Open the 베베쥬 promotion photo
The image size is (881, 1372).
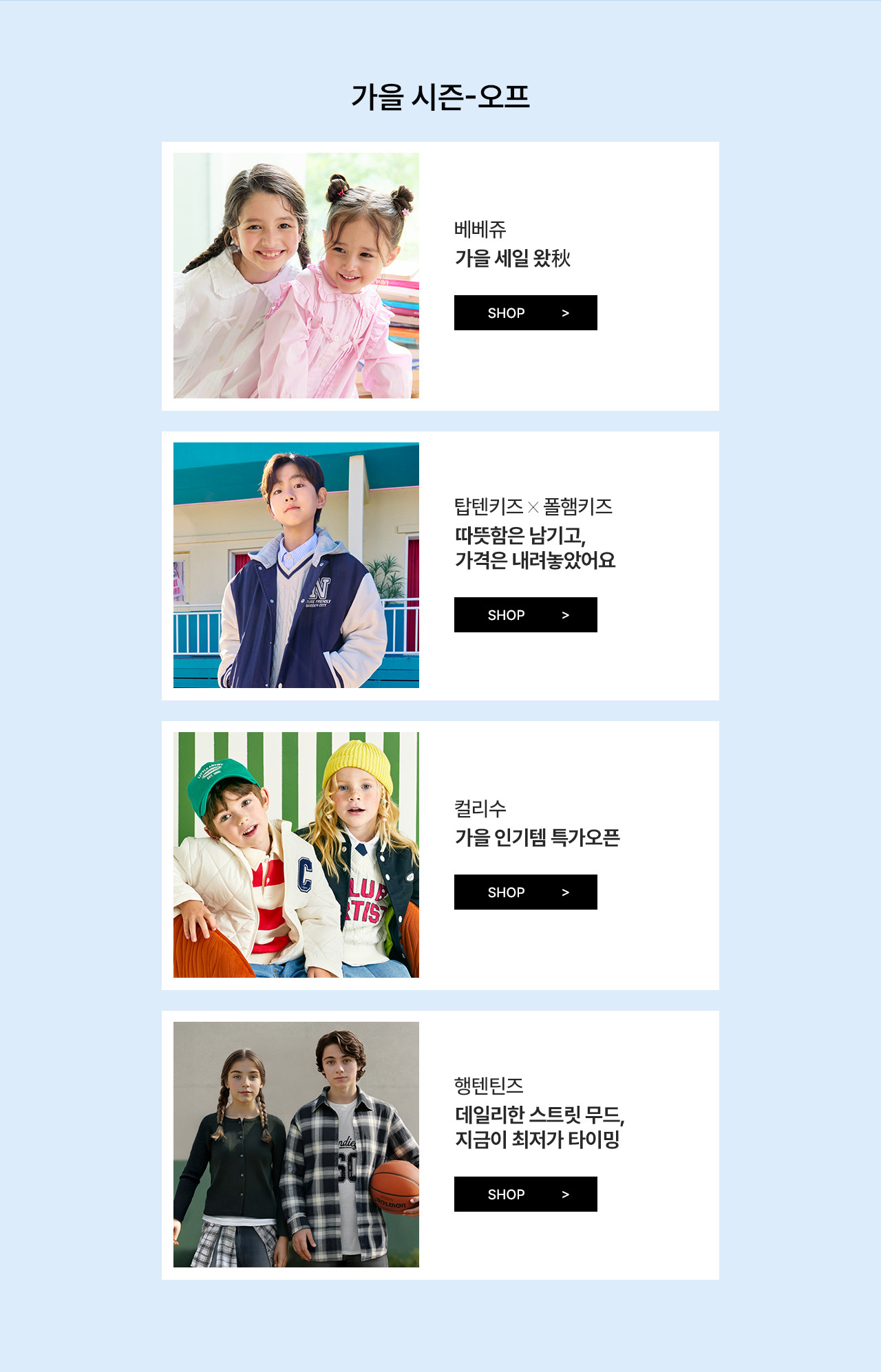(296, 275)
